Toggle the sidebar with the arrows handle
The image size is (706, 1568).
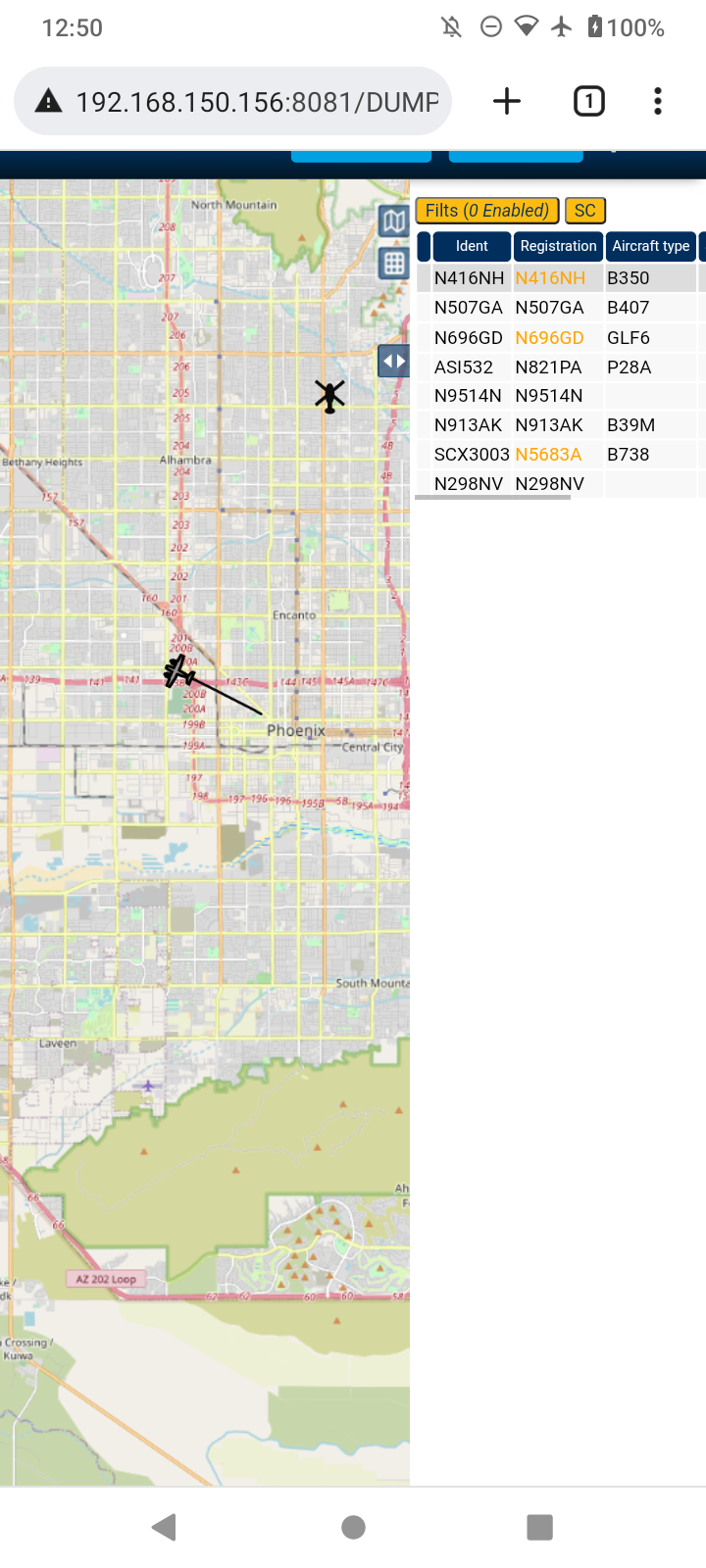point(394,361)
